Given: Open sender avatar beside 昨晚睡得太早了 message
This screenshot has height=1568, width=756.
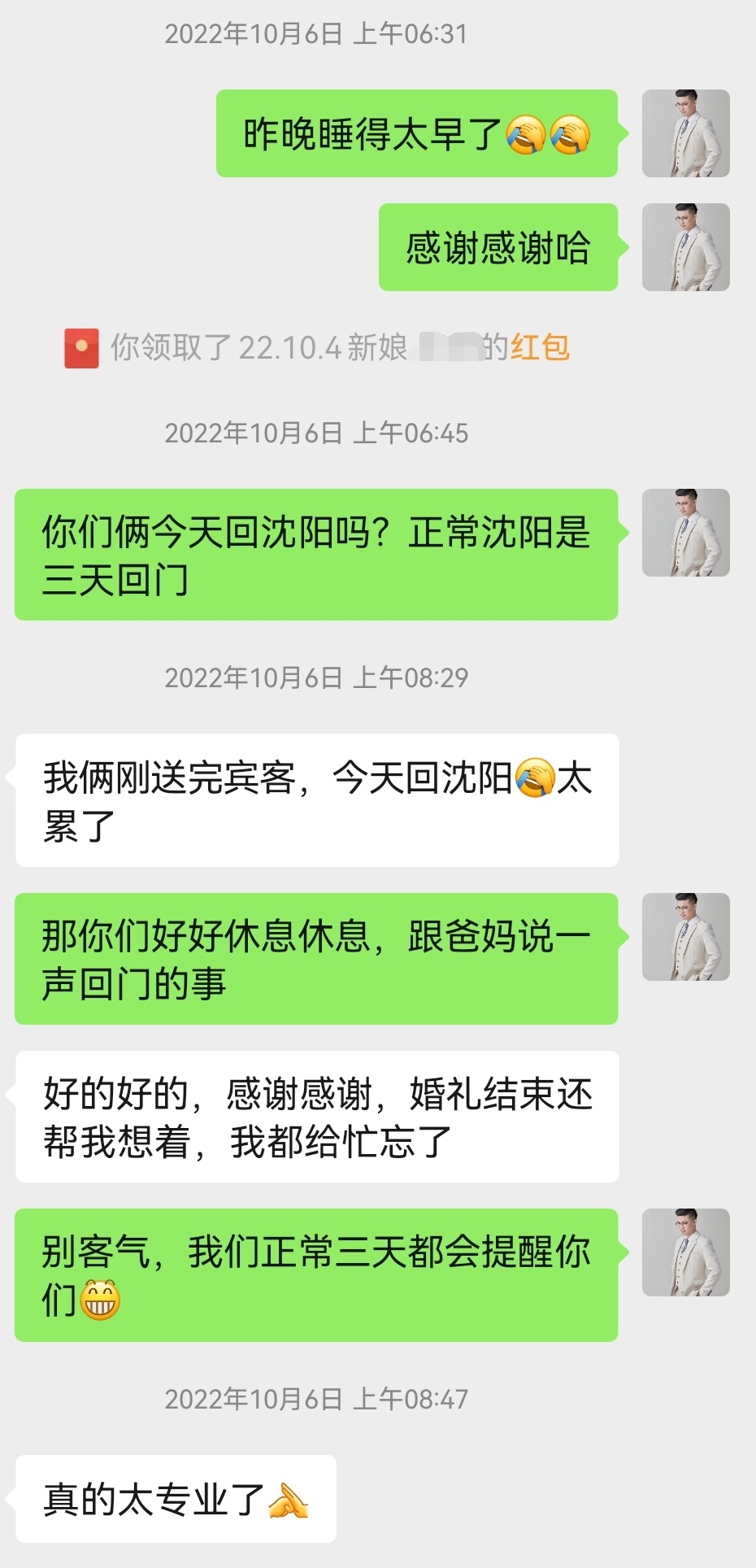Looking at the screenshot, I should [x=685, y=133].
